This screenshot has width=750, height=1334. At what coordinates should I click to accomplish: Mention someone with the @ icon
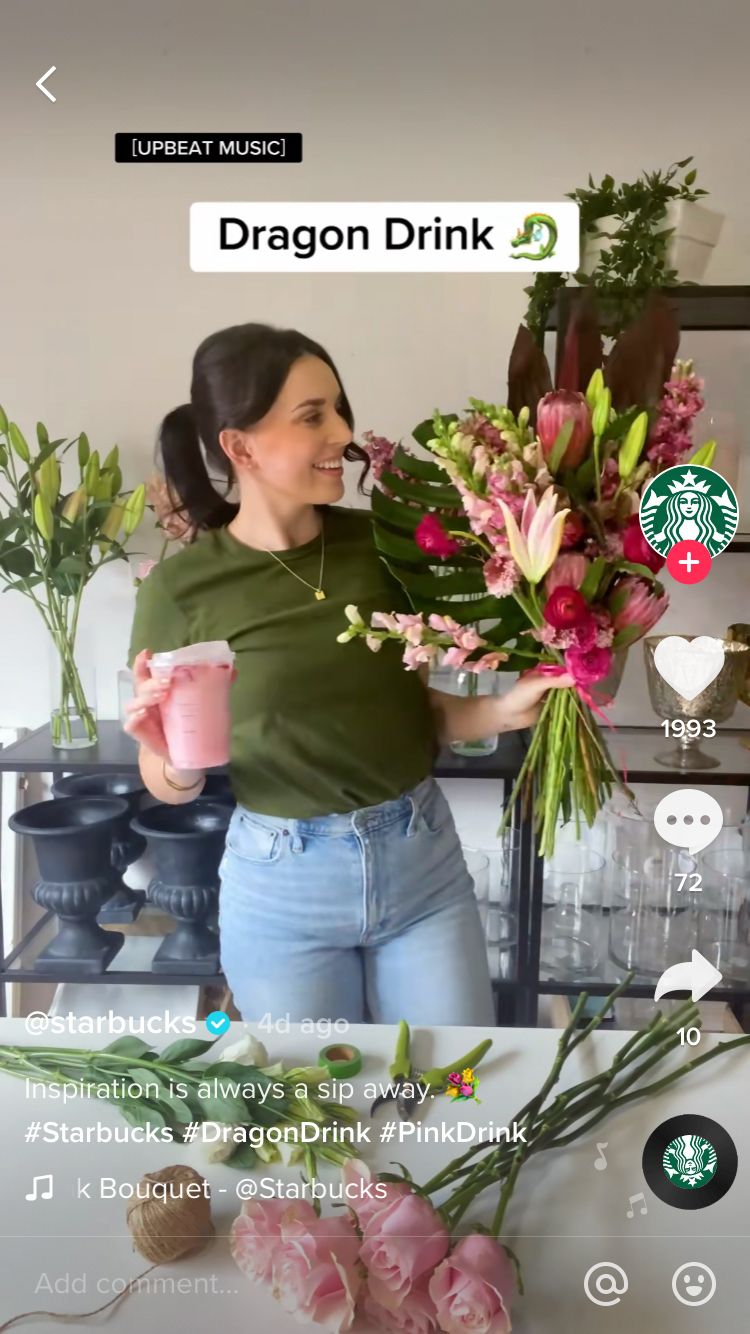pyautogui.click(x=606, y=1284)
